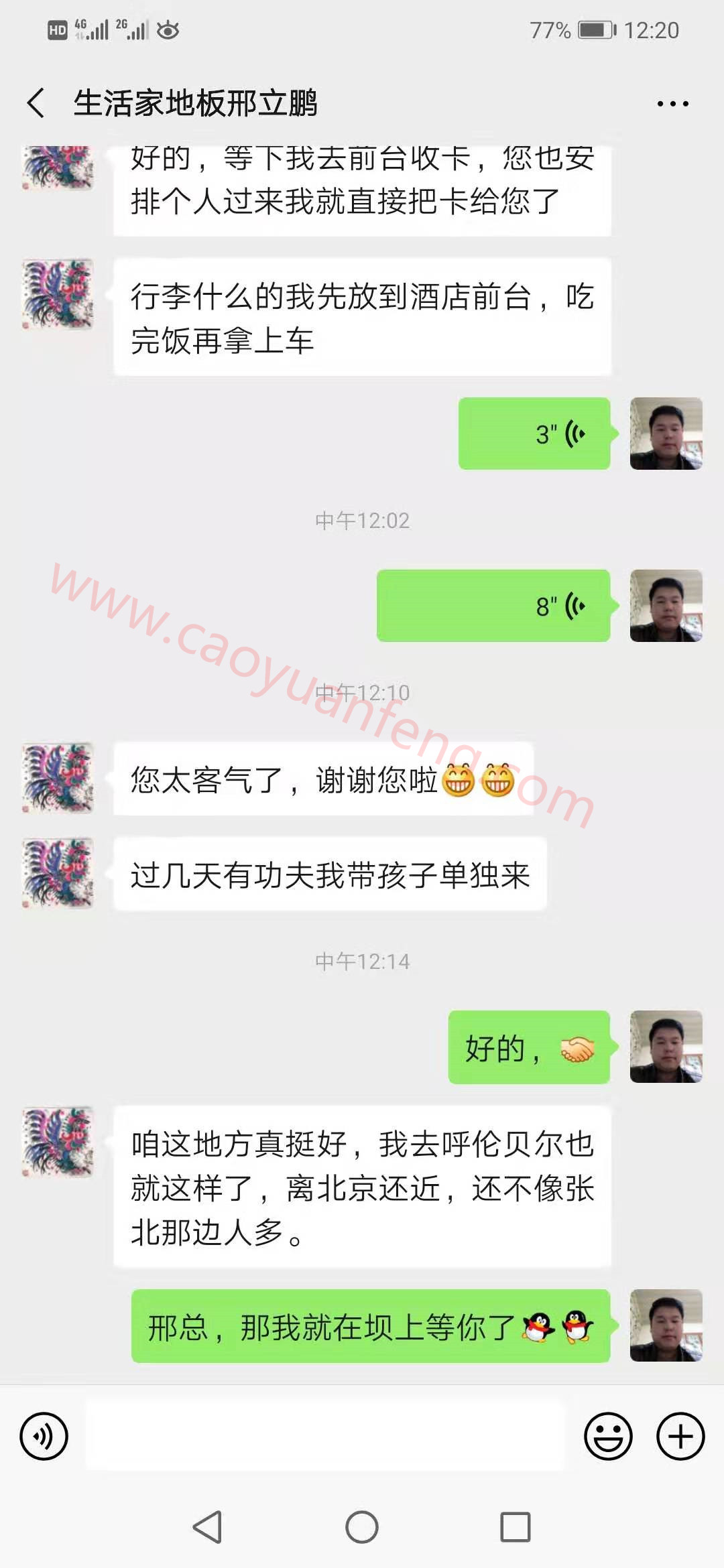
Task: Tap the system home button
Action: click(362, 1528)
